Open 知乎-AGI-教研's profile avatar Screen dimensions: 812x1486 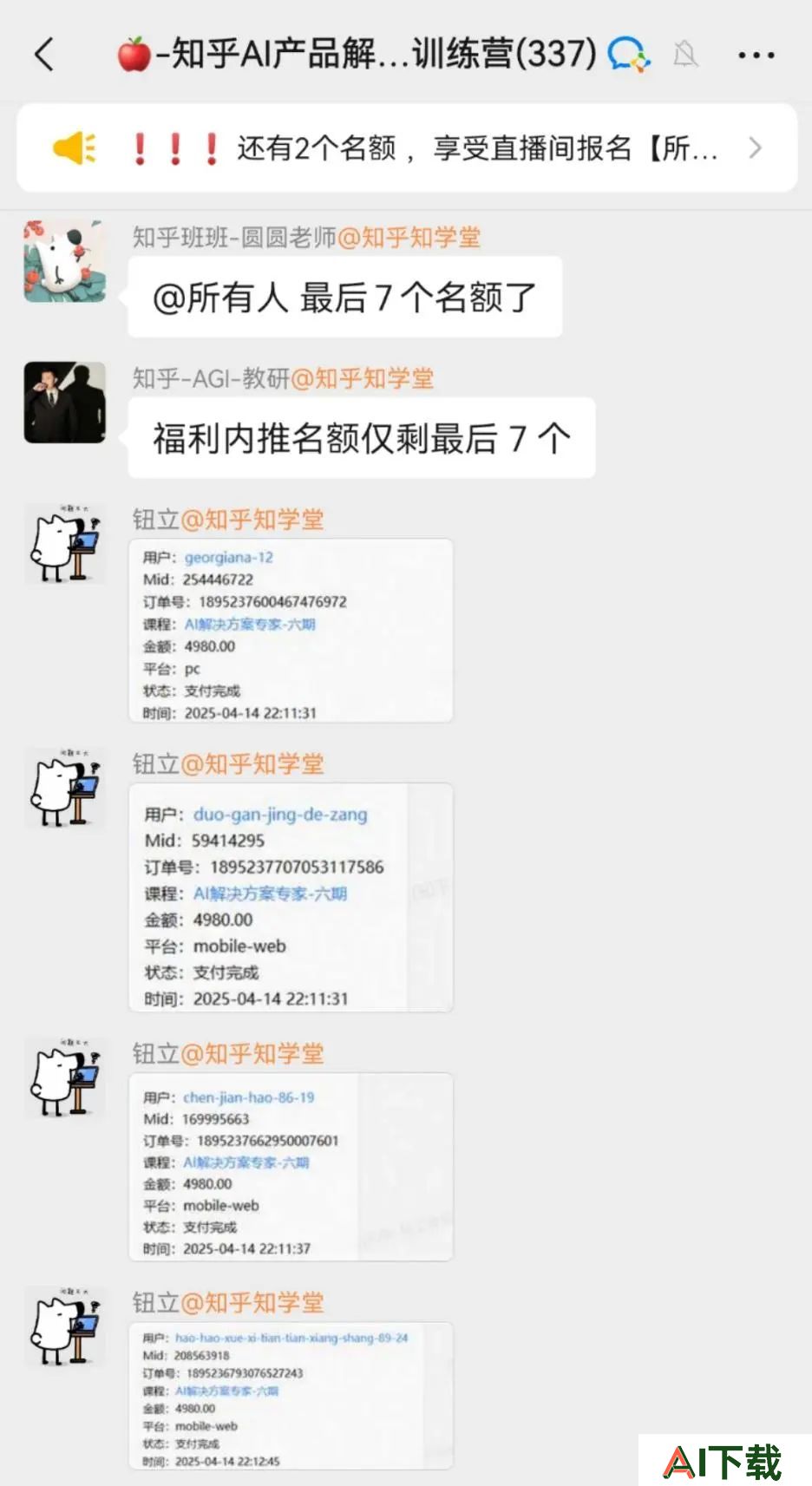pos(64,403)
